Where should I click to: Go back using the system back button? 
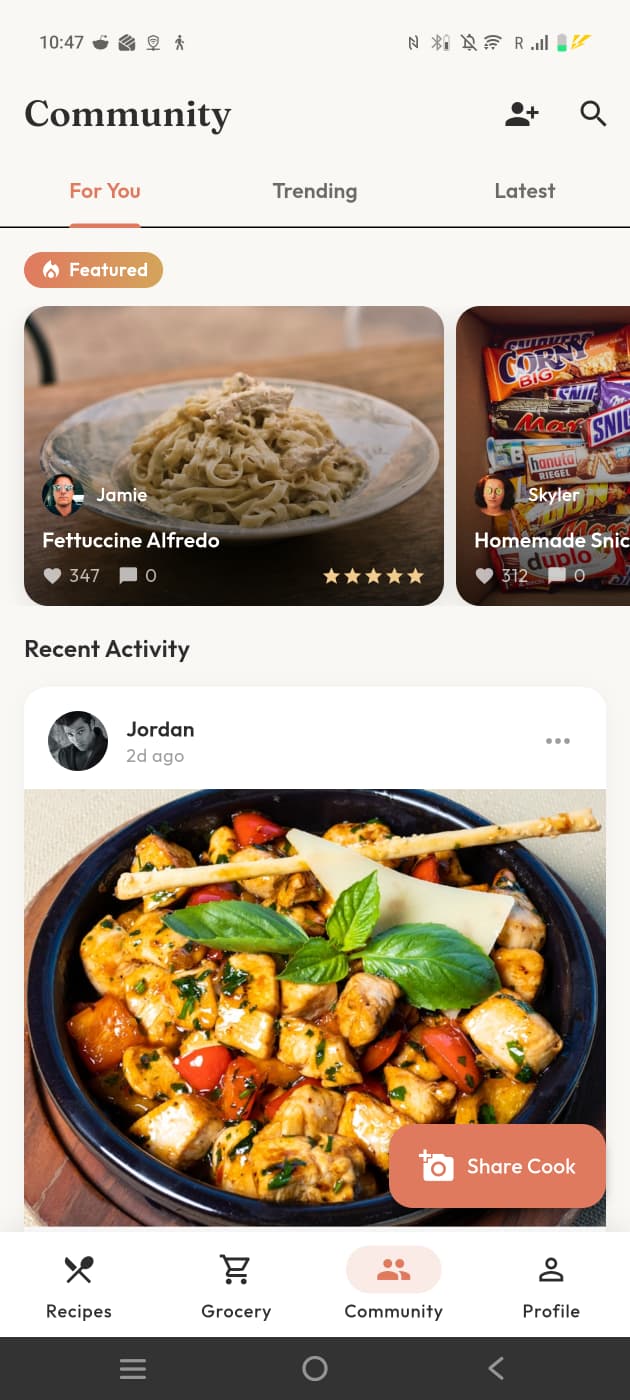pyautogui.click(x=496, y=1368)
